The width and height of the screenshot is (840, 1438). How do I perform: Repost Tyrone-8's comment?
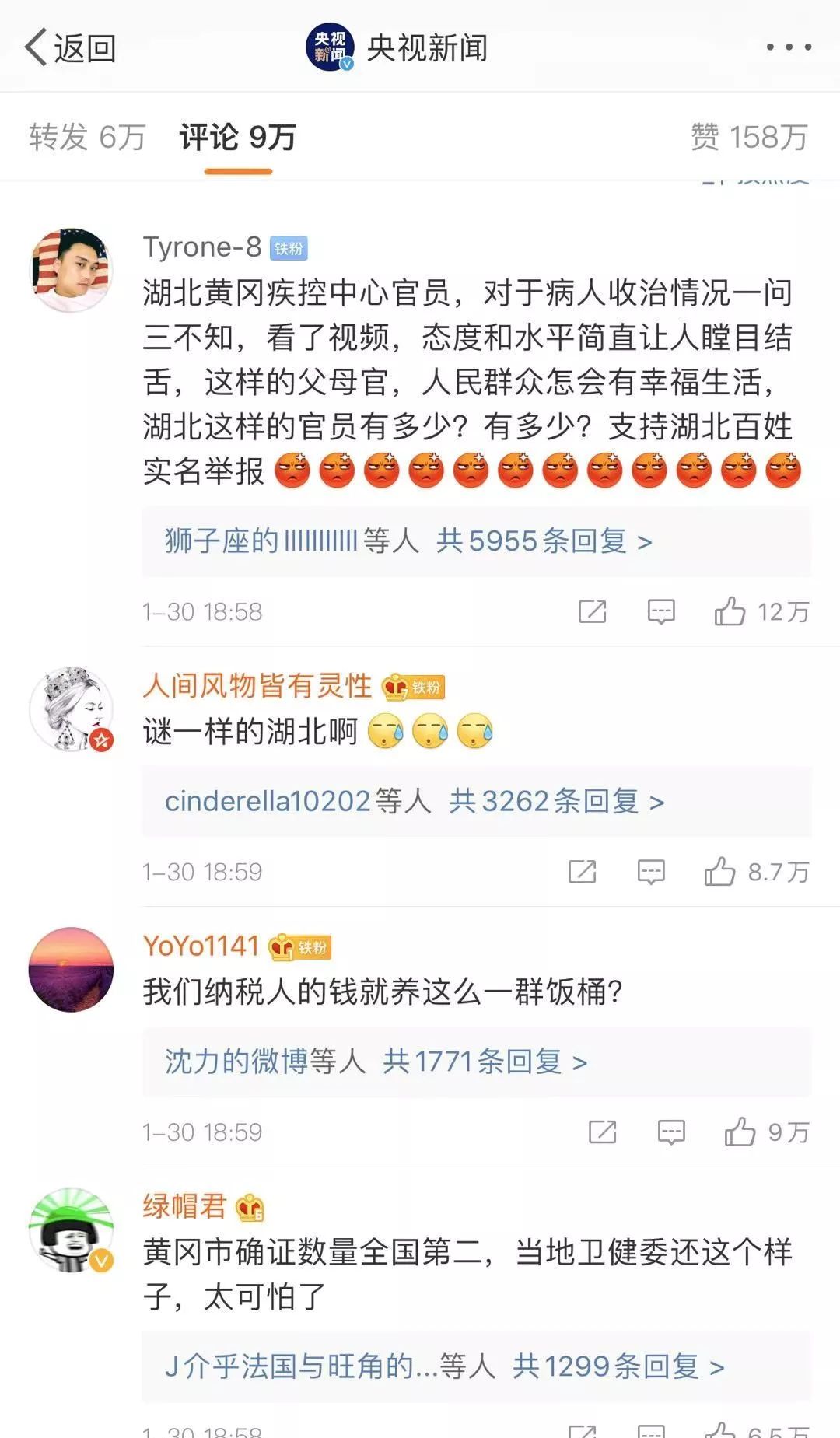[x=593, y=612]
